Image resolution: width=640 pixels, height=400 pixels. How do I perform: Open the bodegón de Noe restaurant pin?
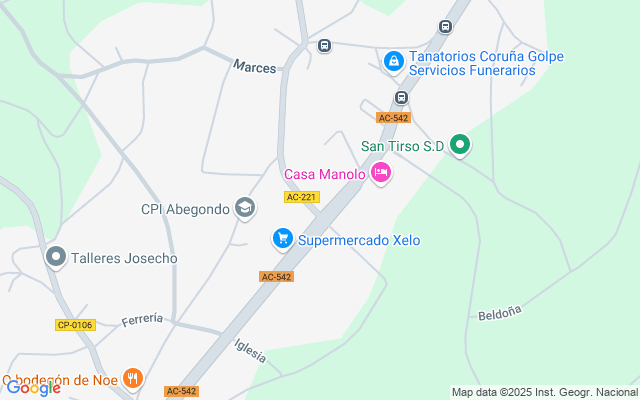(133, 378)
